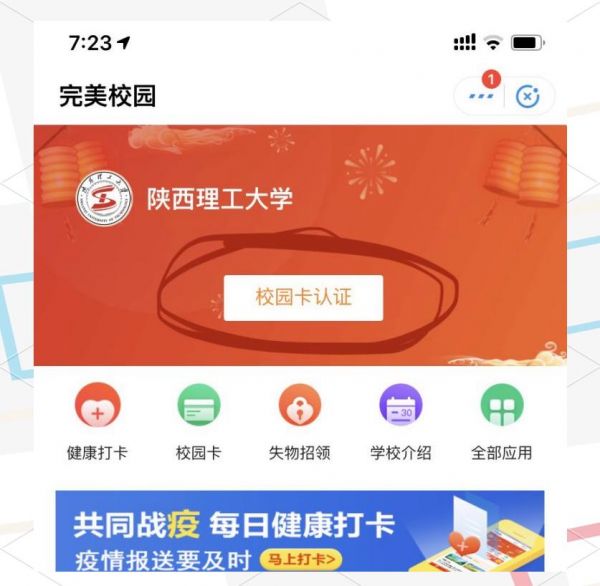This screenshot has height=586, width=600.
Task: Tap the 校园卡认证 button
Action: (303, 297)
